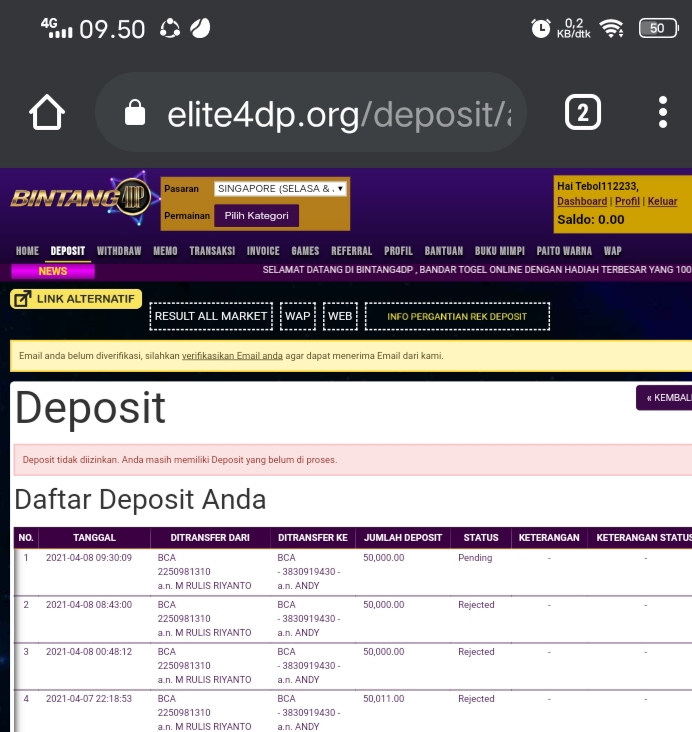Viewport: 692px width, 732px height.
Task: Open INFO PERGANTIAN REK DEPOSIT
Action: pyautogui.click(x=457, y=316)
